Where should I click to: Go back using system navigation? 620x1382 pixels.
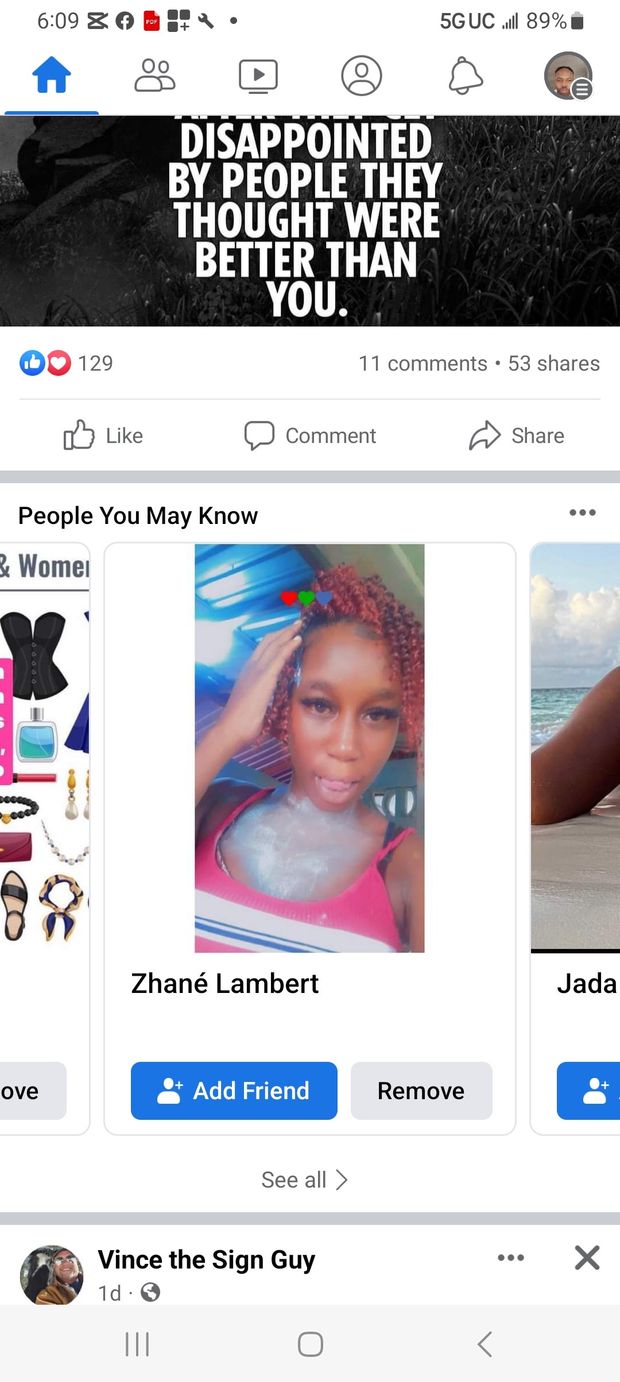click(x=485, y=1344)
